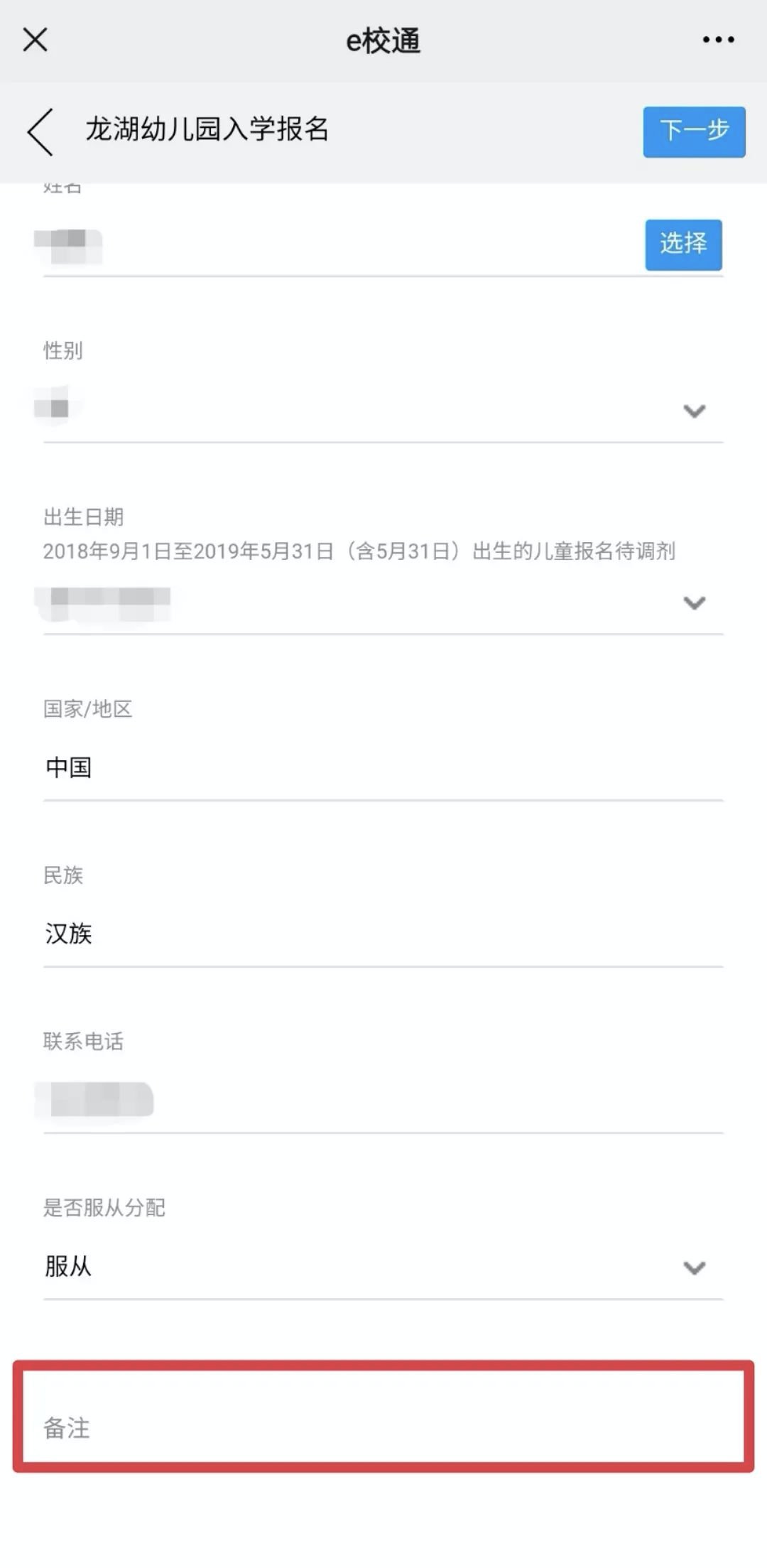Close the e校通 mini program
This screenshot has height=1568, width=767.
(35, 40)
